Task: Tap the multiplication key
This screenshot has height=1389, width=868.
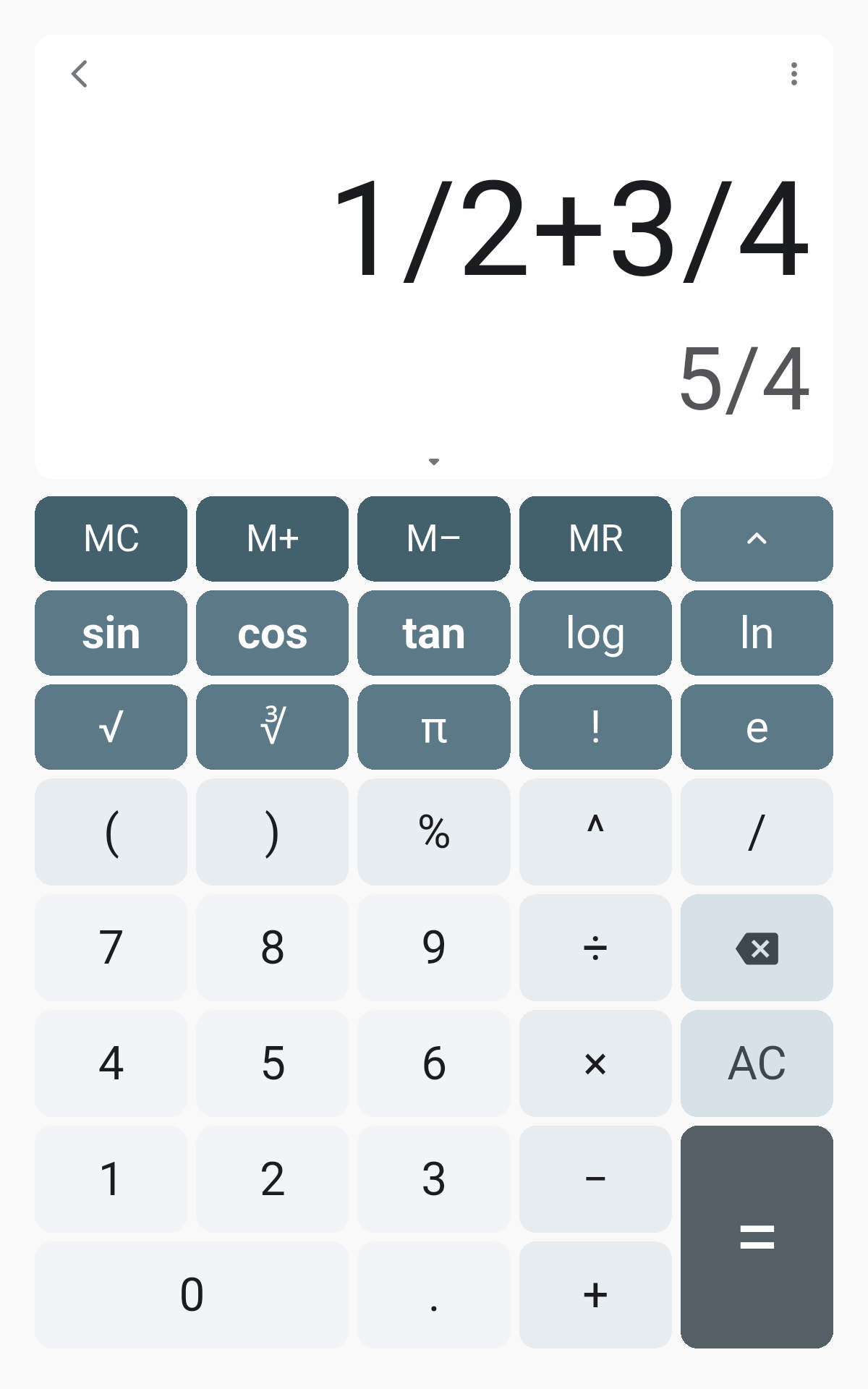Action: (595, 1063)
